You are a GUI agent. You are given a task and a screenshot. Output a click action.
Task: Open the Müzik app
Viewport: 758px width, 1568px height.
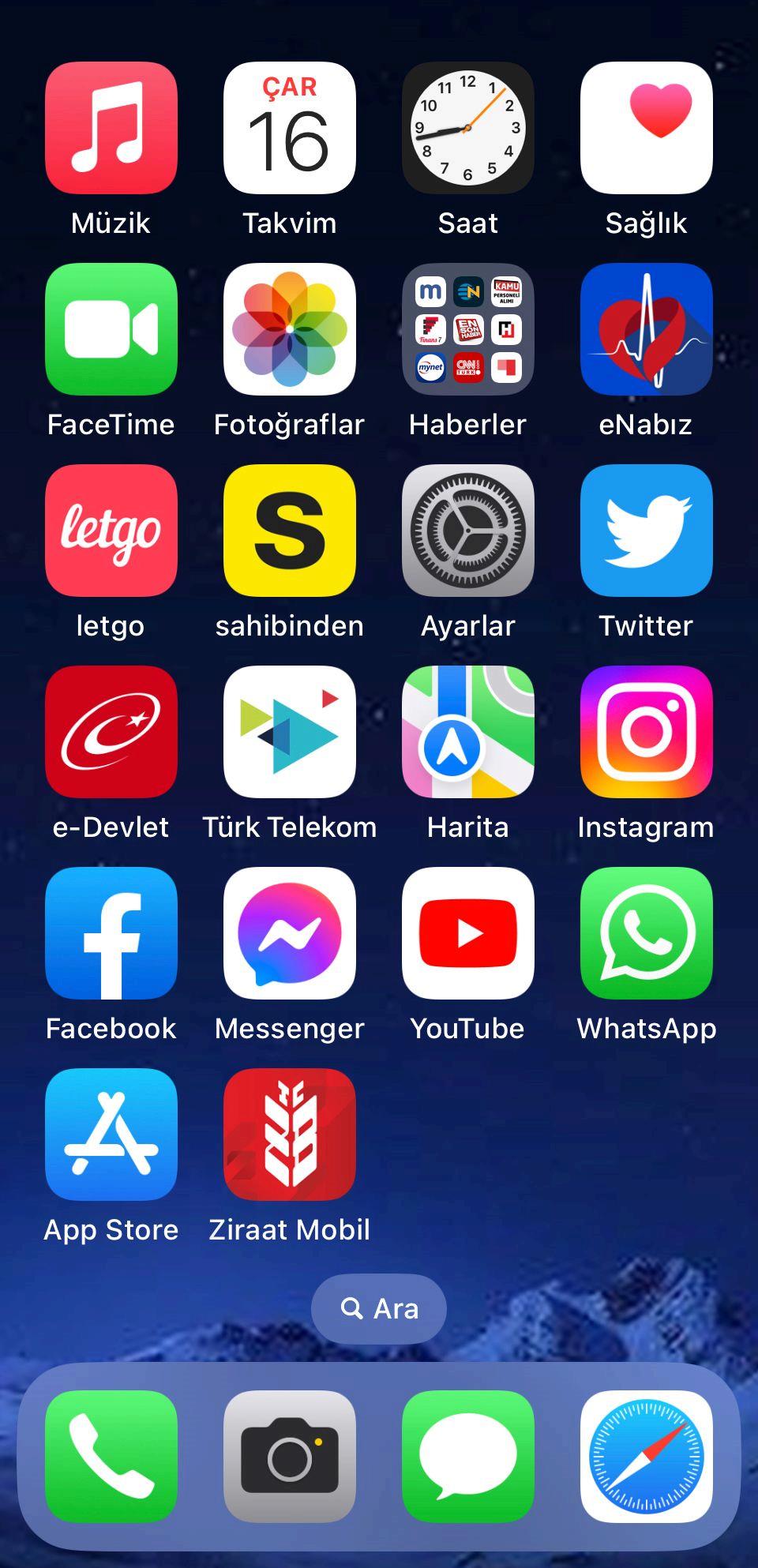(111, 128)
